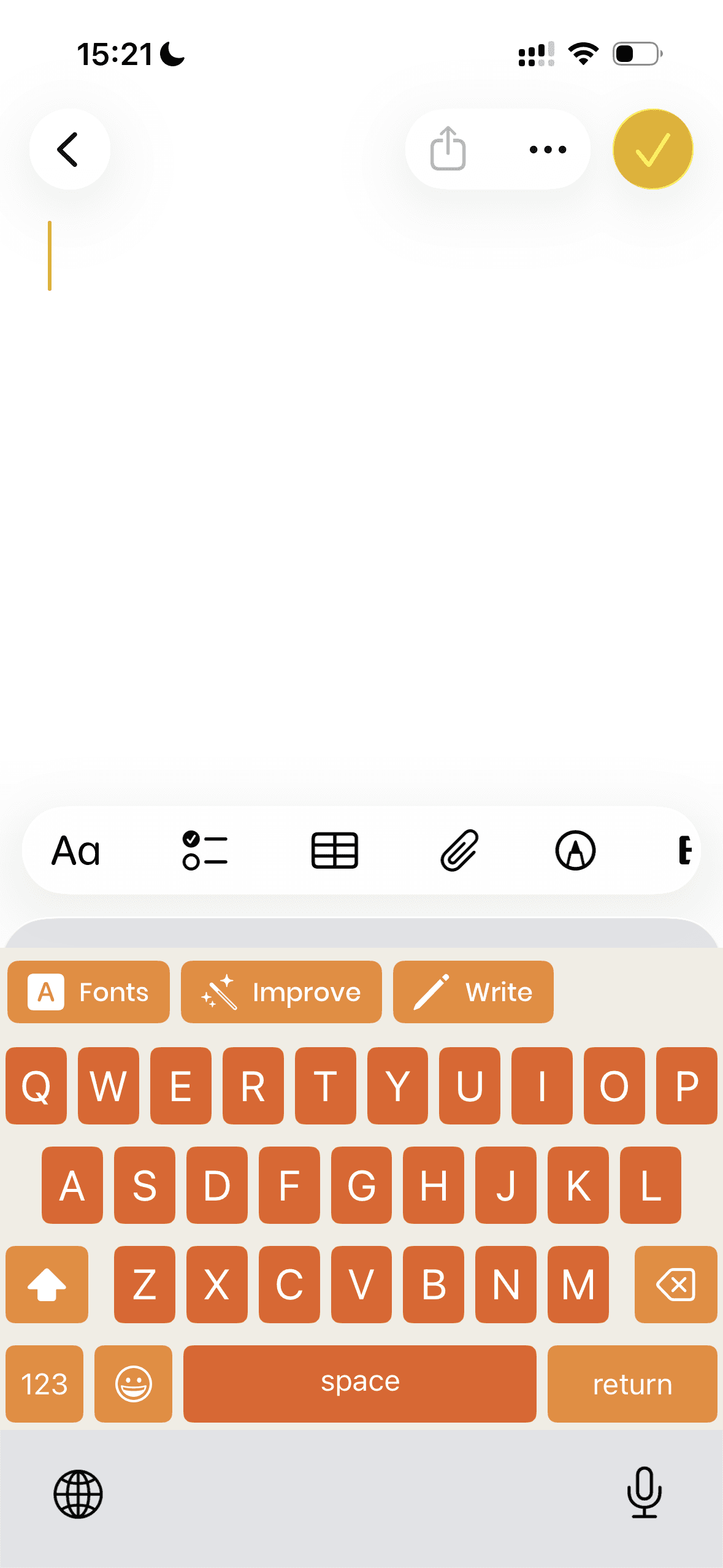Open the Fonts keyboard option
The image size is (723, 1568).
point(89,992)
